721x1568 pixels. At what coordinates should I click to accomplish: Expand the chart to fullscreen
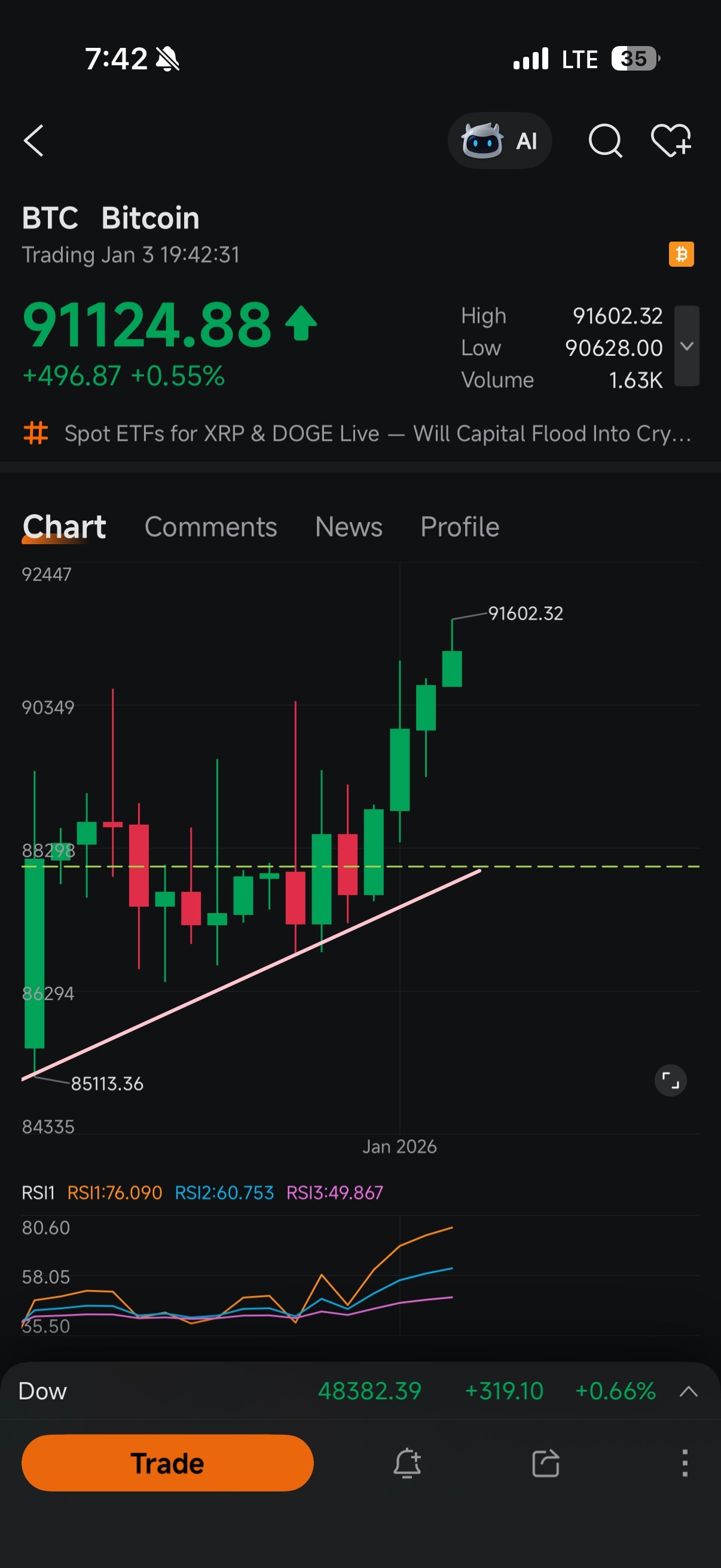(x=671, y=1081)
